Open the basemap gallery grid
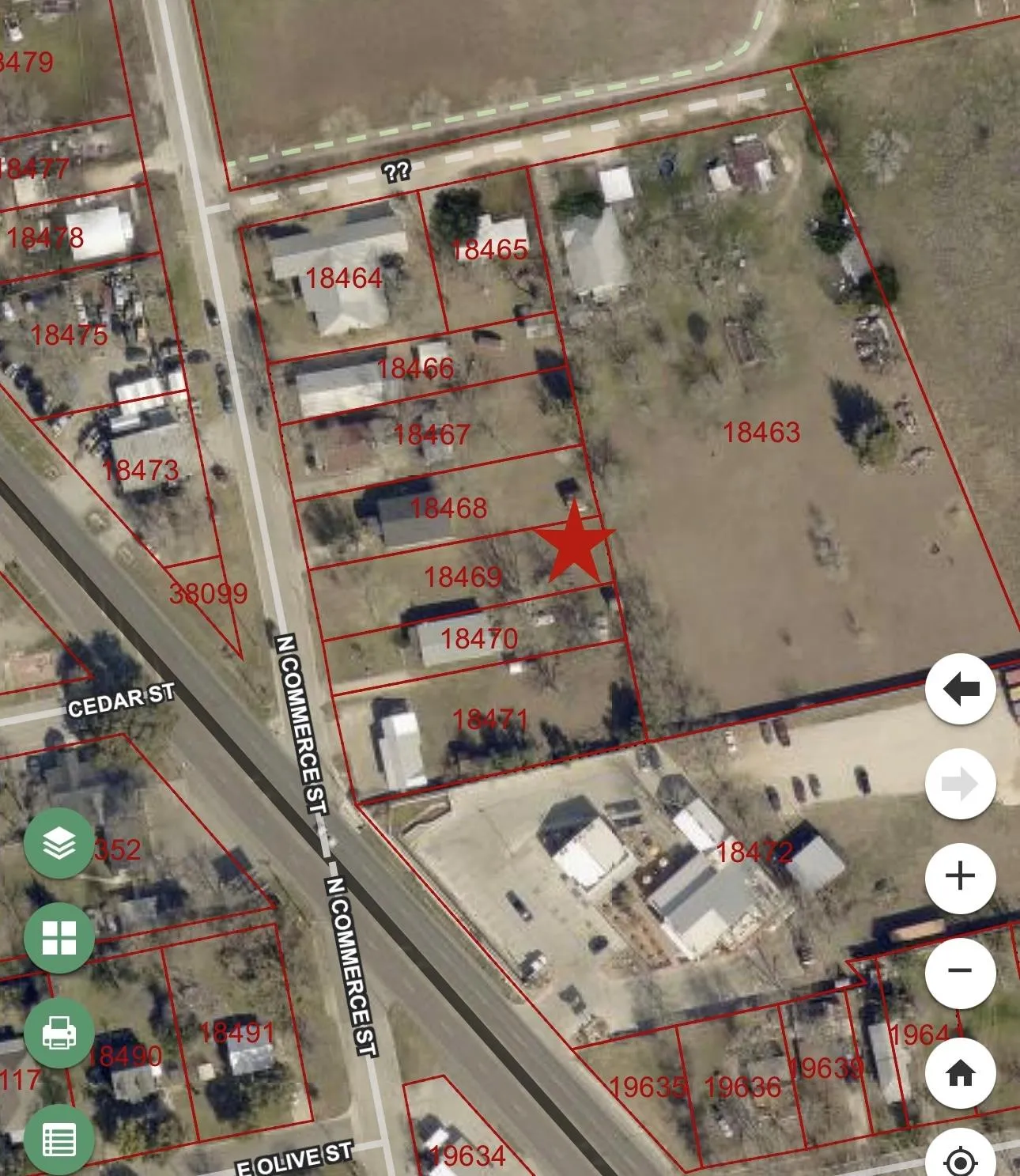1020x1176 pixels. coord(59,938)
